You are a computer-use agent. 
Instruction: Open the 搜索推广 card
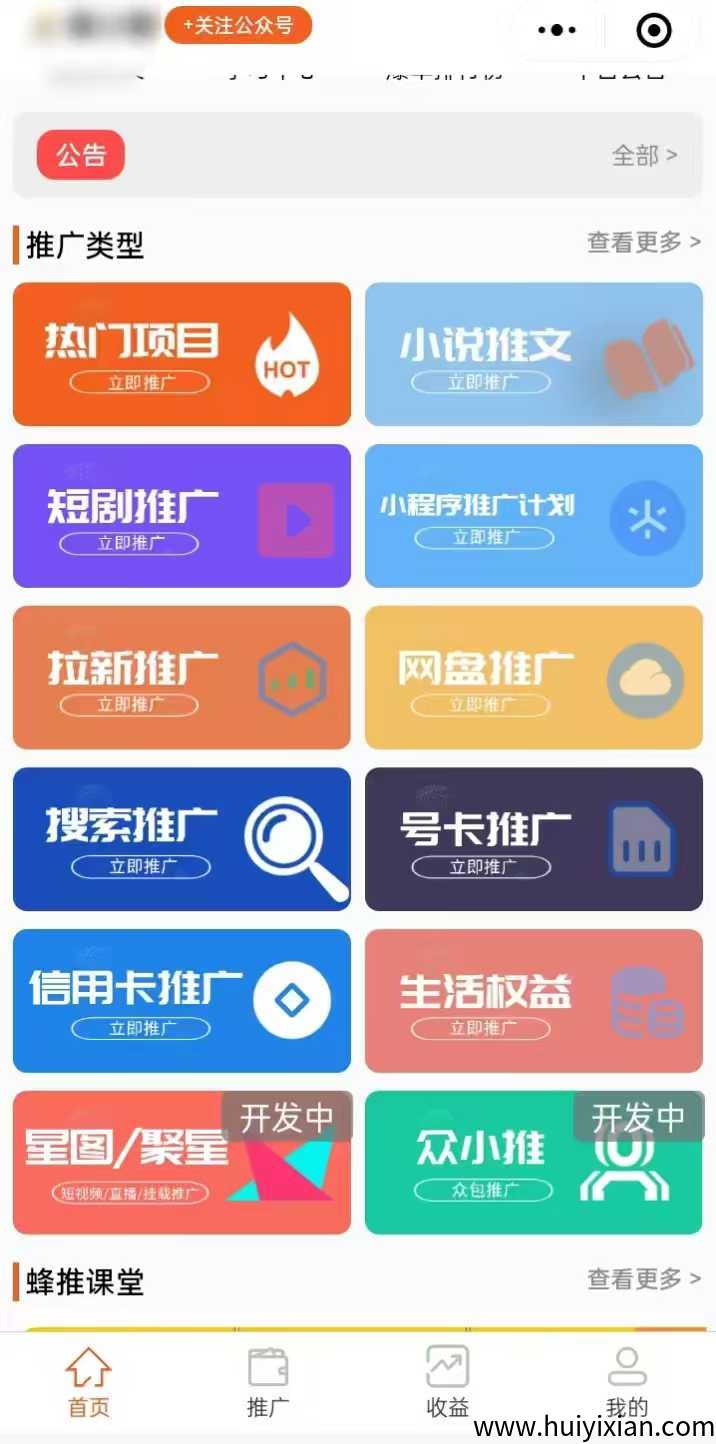tap(182, 839)
